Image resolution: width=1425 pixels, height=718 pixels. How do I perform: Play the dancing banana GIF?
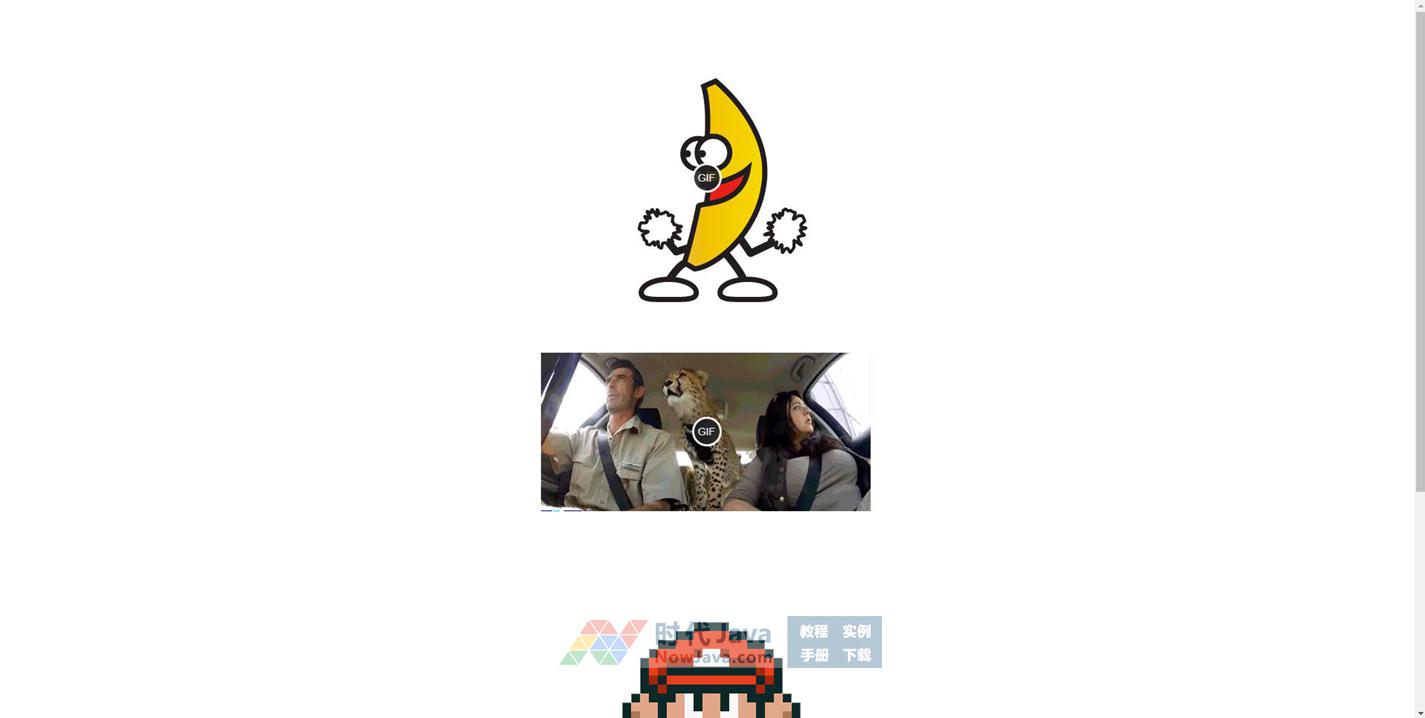click(706, 178)
